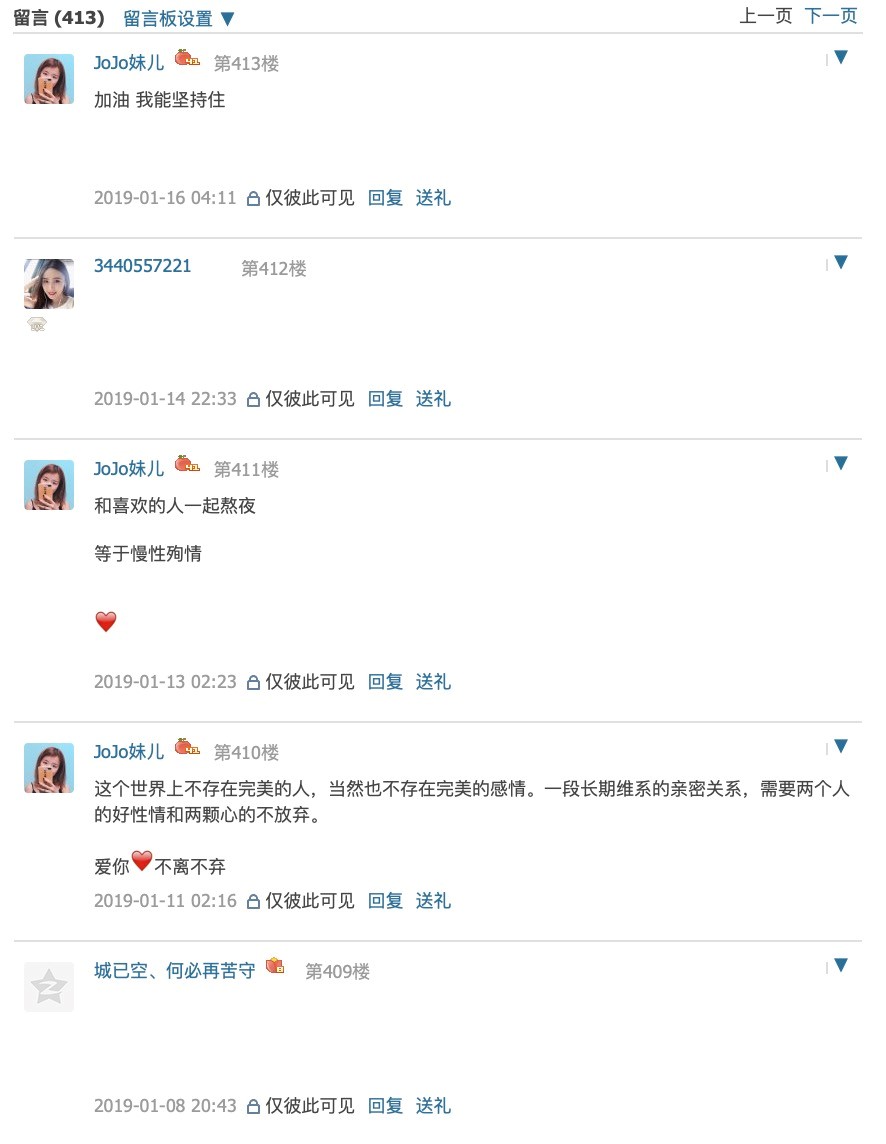
Task: Expand the arrow menu on 第412楼
Action: pos(841,262)
